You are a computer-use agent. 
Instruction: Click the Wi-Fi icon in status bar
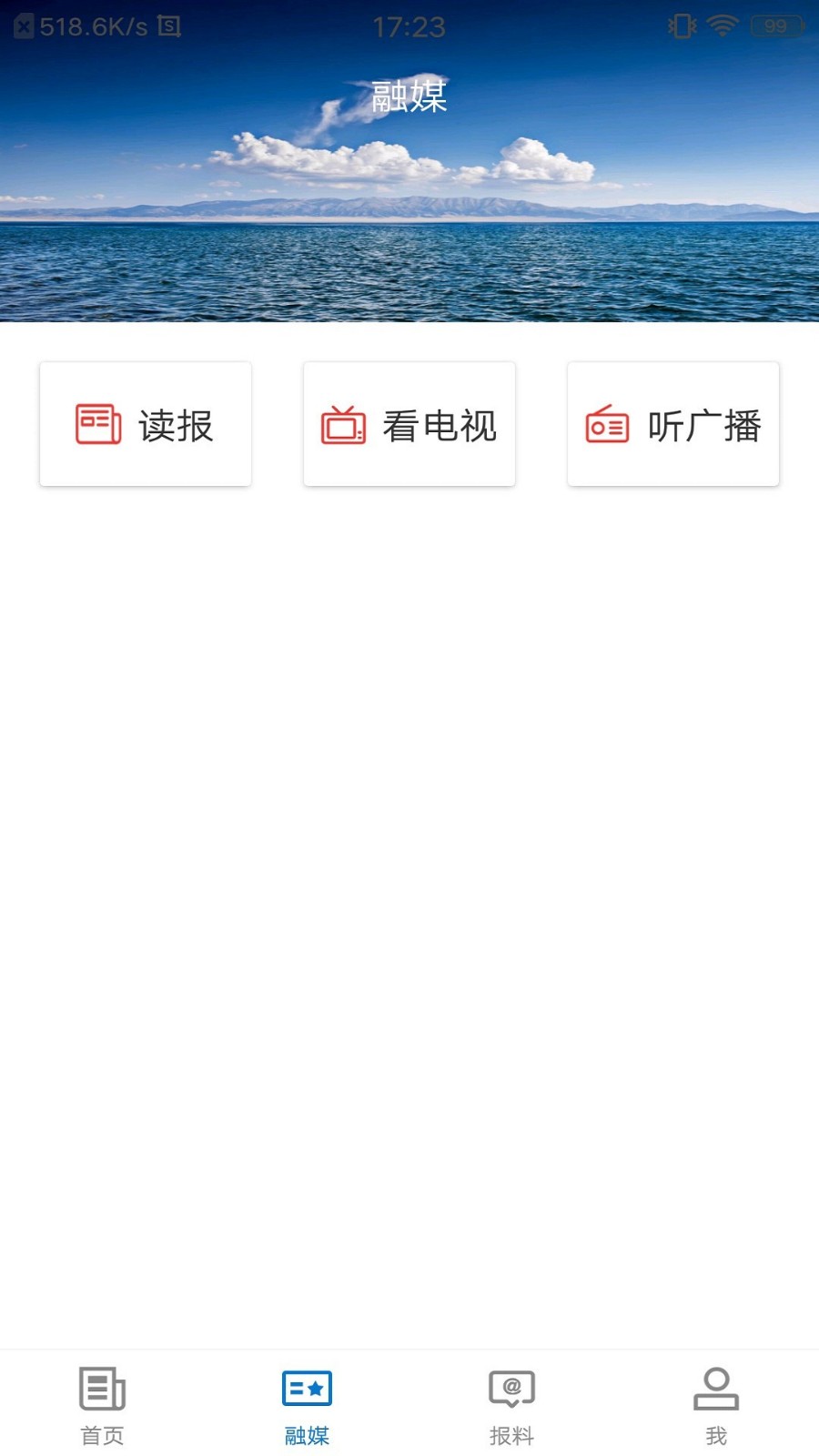click(723, 25)
